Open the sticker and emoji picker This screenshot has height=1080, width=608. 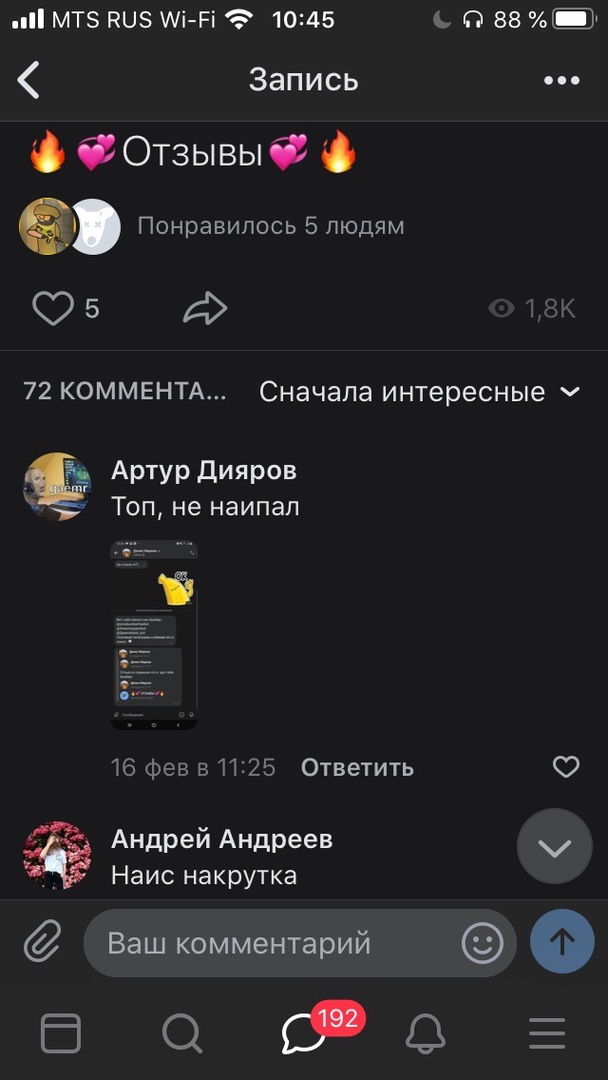coord(482,942)
